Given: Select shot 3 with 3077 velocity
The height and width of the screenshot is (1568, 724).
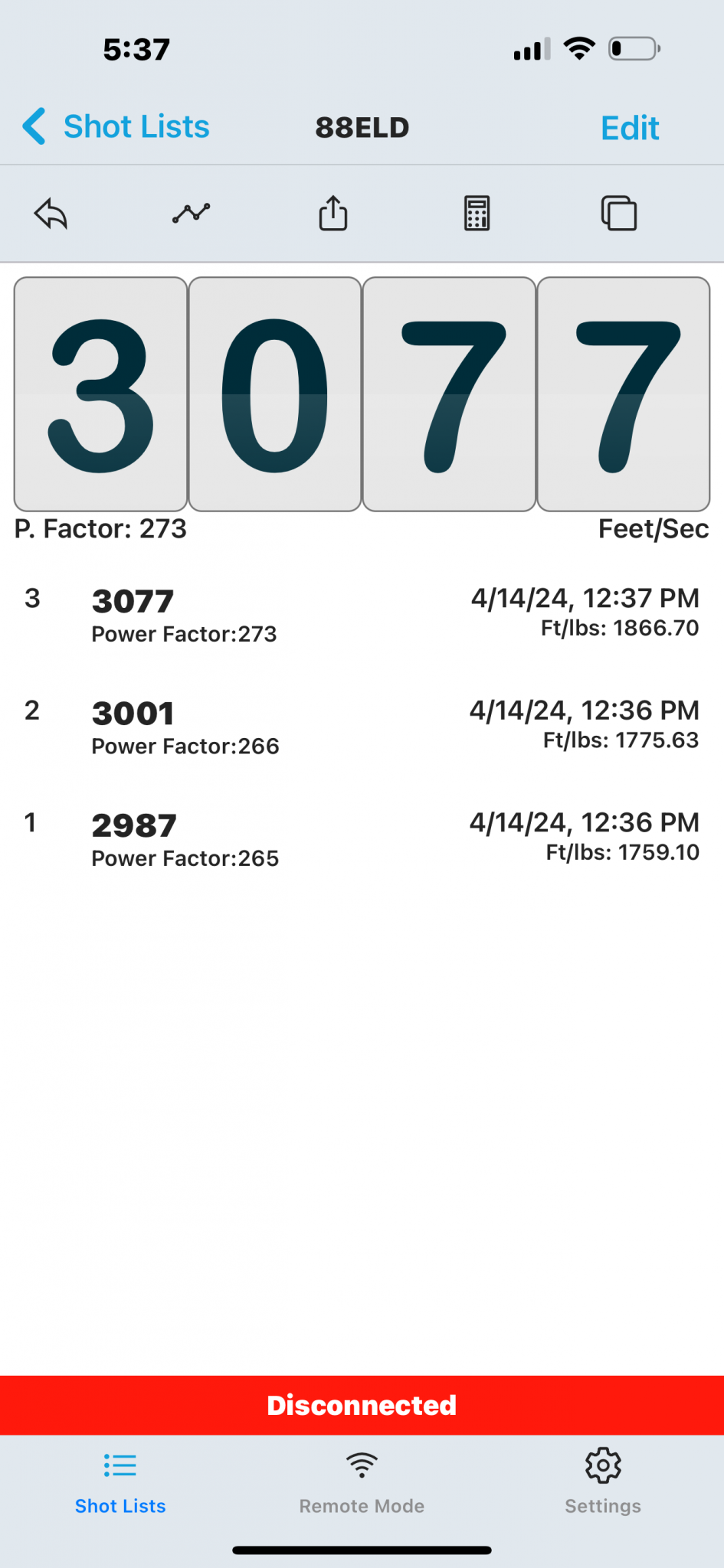Looking at the screenshot, I should coord(362,613).
